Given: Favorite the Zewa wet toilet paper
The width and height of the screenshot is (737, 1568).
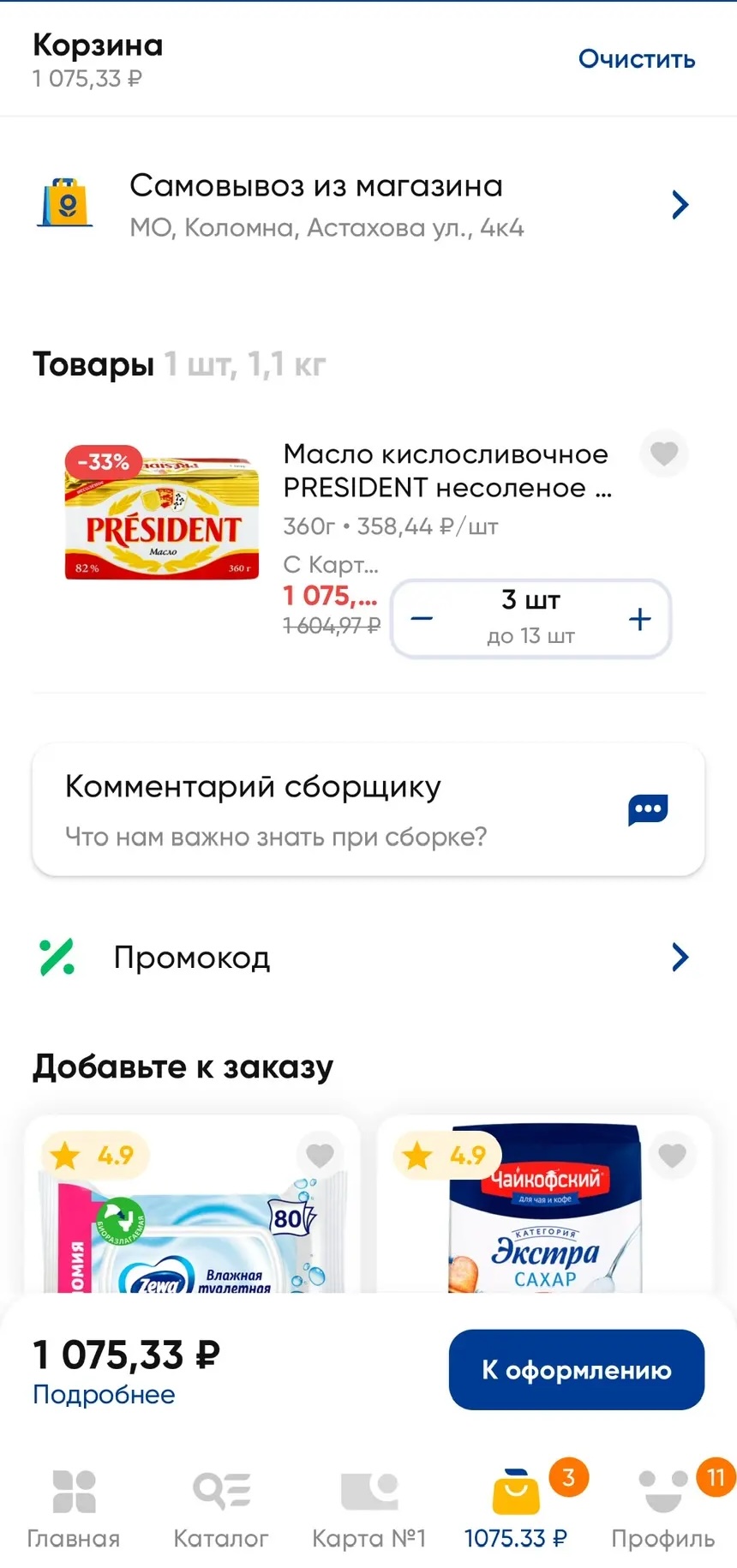Looking at the screenshot, I should pos(320,1156).
